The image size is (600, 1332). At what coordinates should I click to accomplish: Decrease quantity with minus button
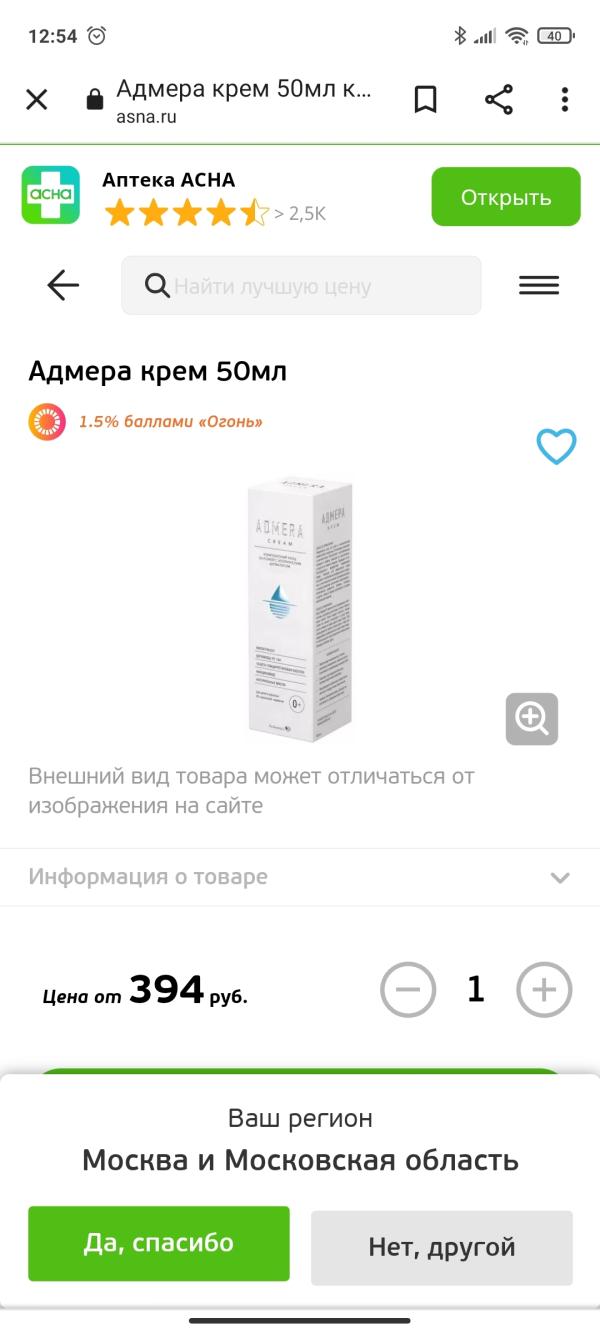tap(408, 990)
